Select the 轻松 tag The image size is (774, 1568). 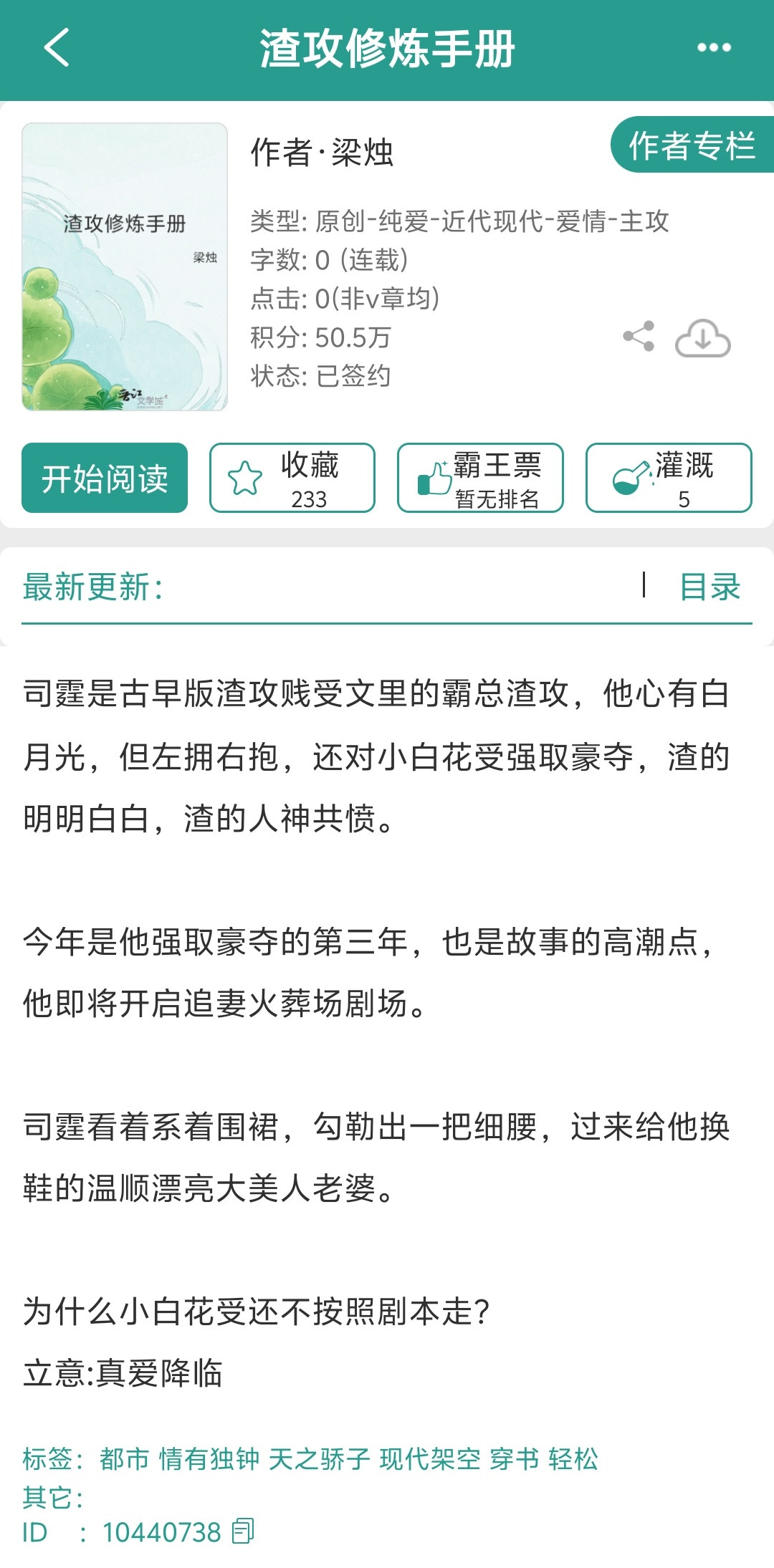coord(573,1458)
